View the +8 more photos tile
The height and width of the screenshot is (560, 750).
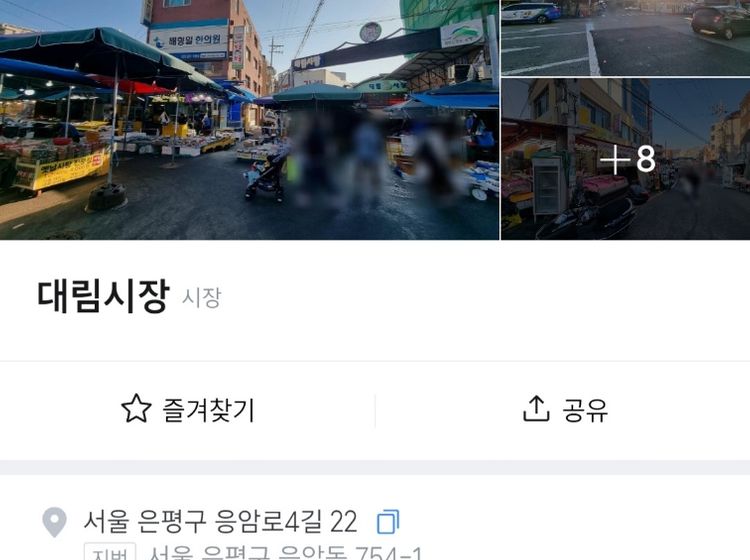(x=626, y=159)
